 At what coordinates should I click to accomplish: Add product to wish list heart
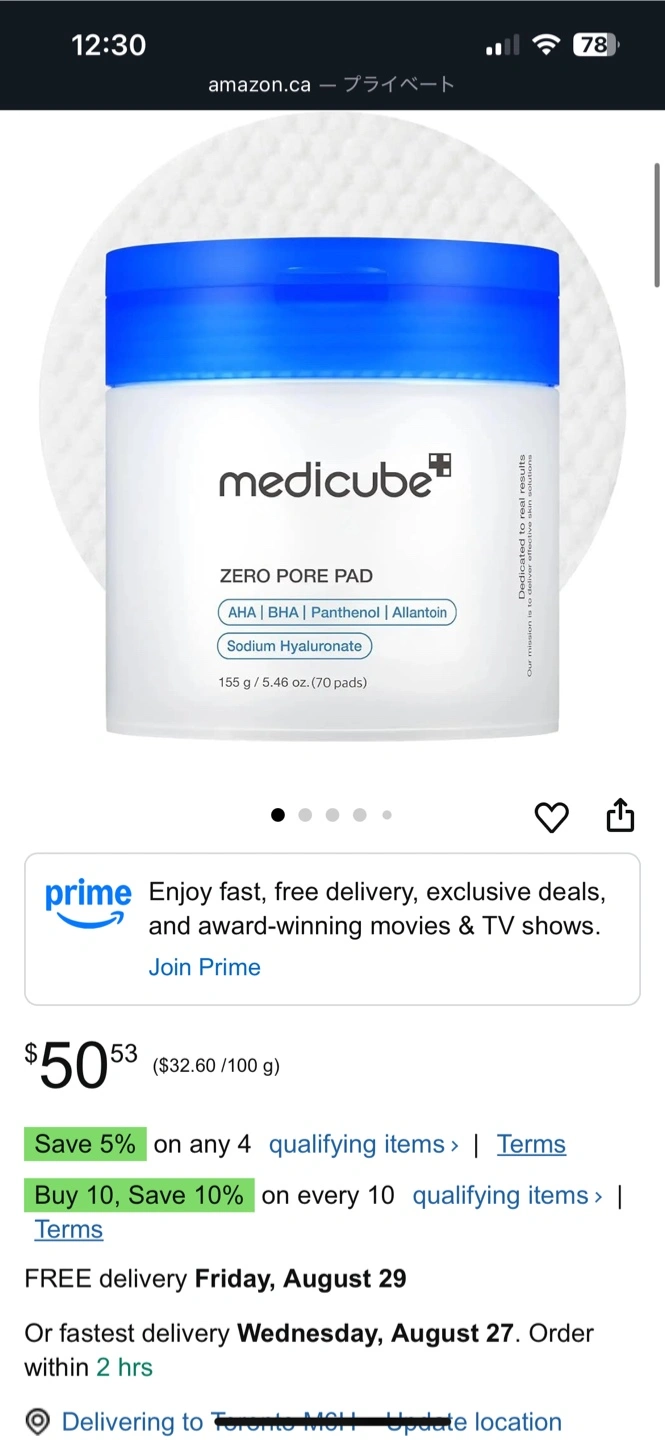click(551, 817)
